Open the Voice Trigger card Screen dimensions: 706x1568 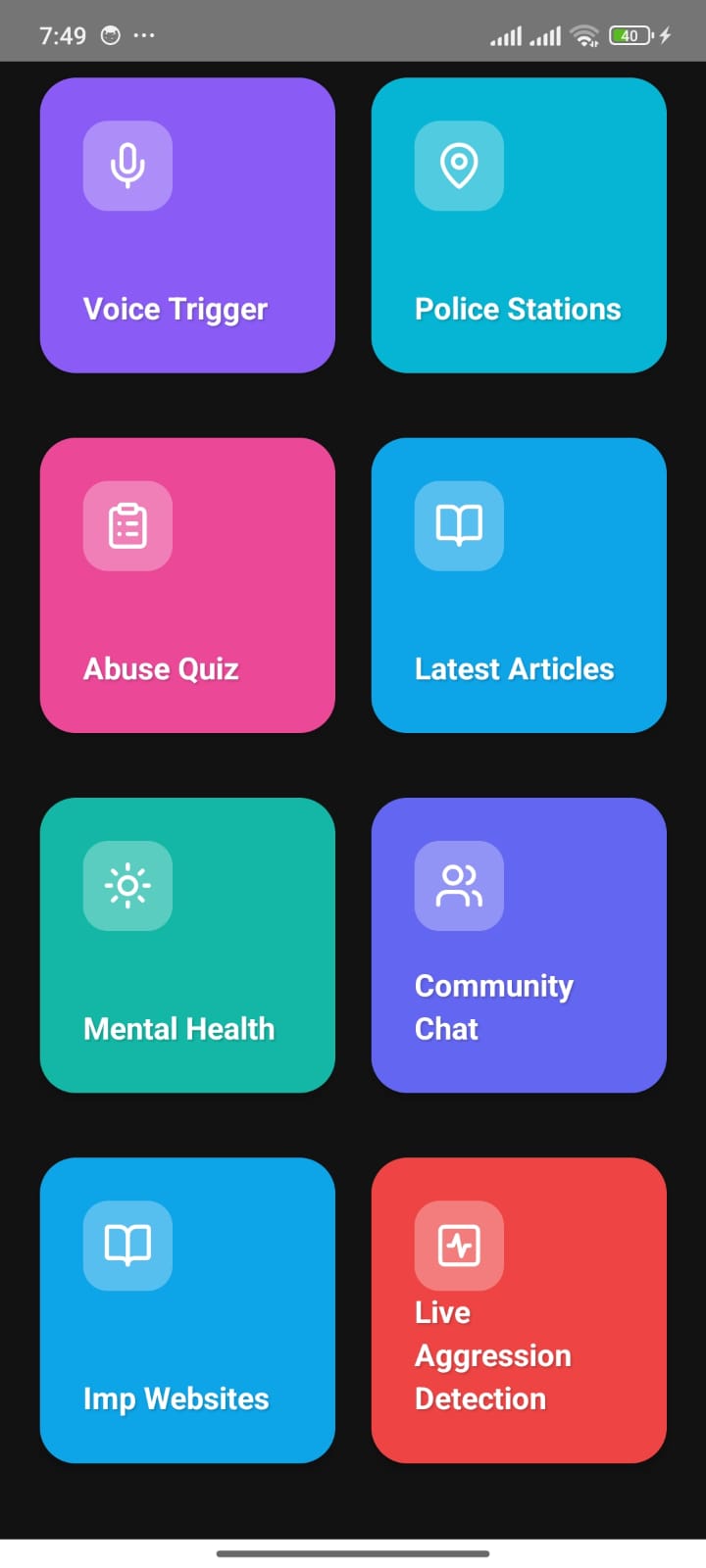(187, 225)
